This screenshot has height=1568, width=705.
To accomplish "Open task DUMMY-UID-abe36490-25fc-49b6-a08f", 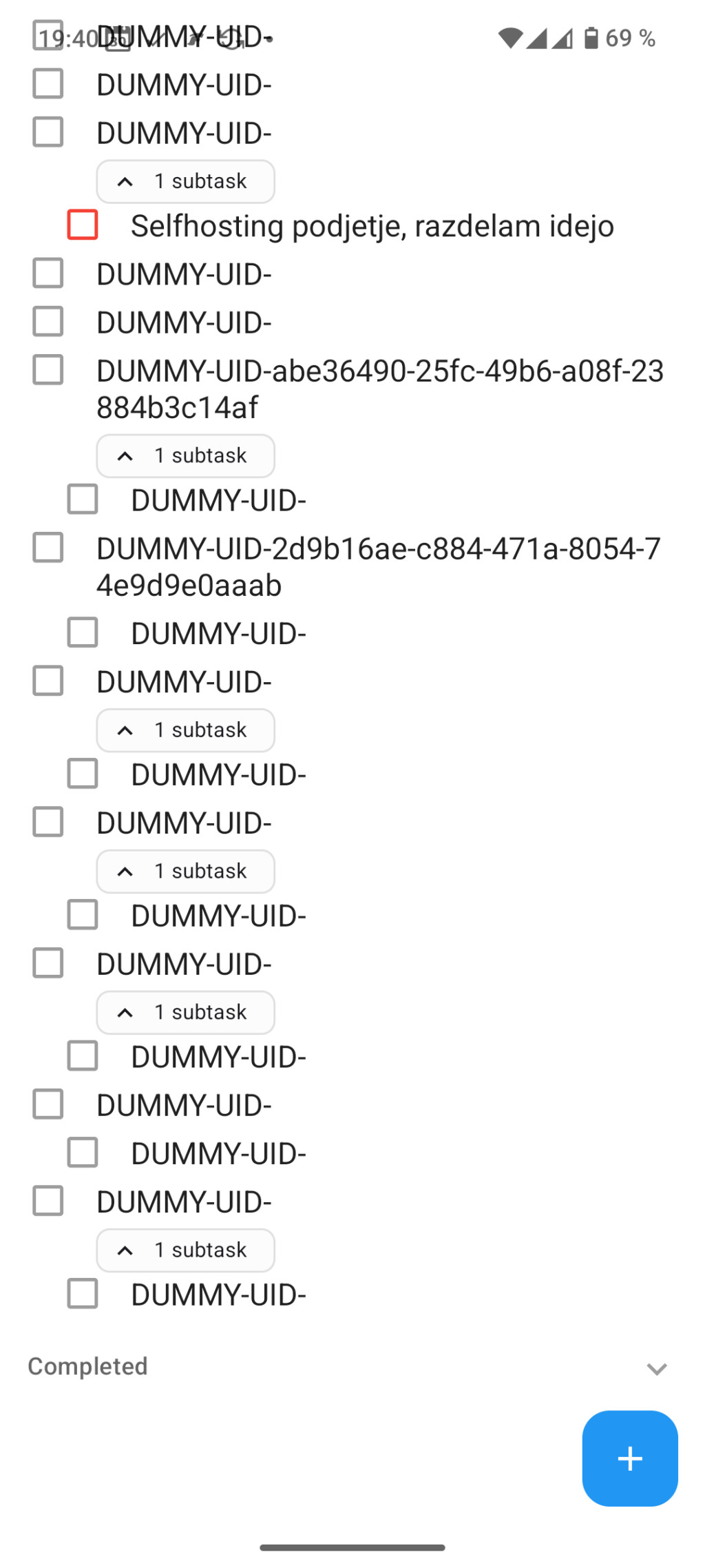I will [x=379, y=389].
